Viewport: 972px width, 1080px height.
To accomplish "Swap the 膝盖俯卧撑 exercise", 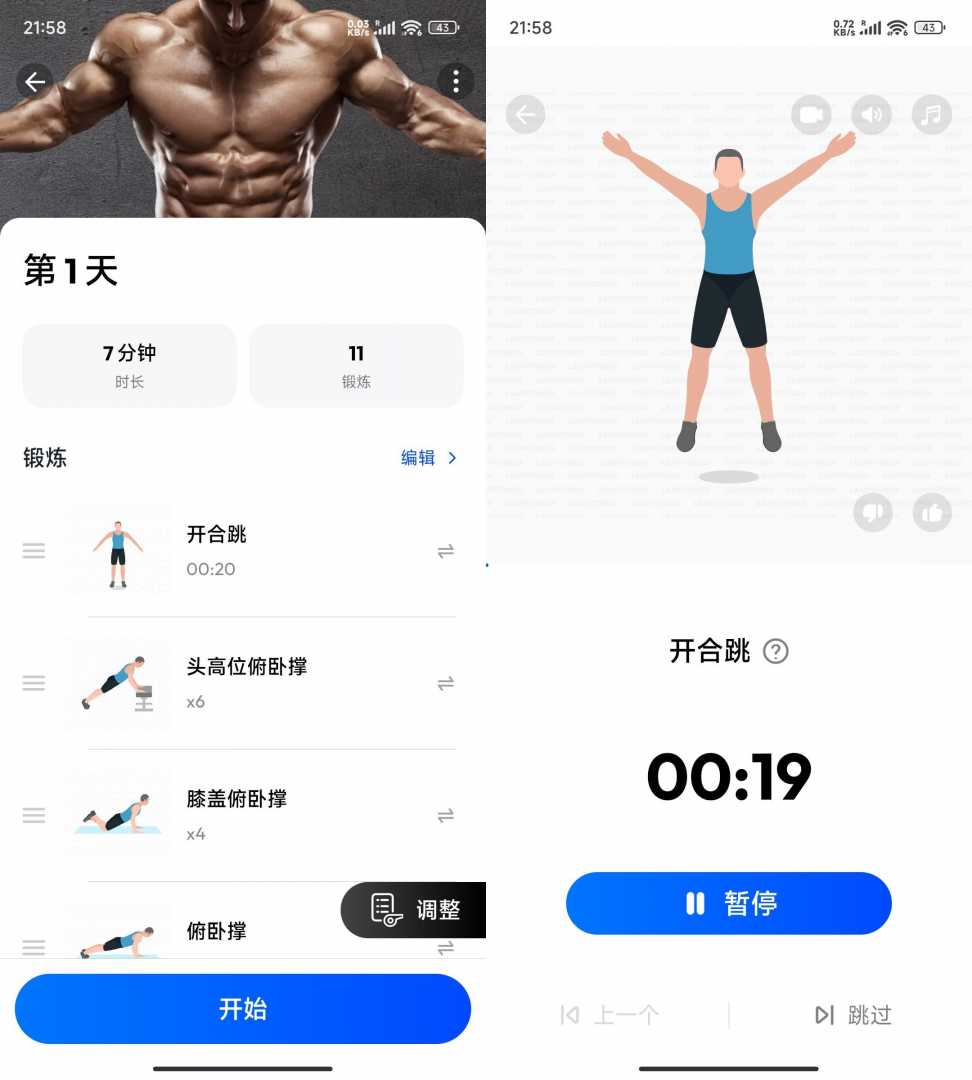I will [x=446, y=815].
